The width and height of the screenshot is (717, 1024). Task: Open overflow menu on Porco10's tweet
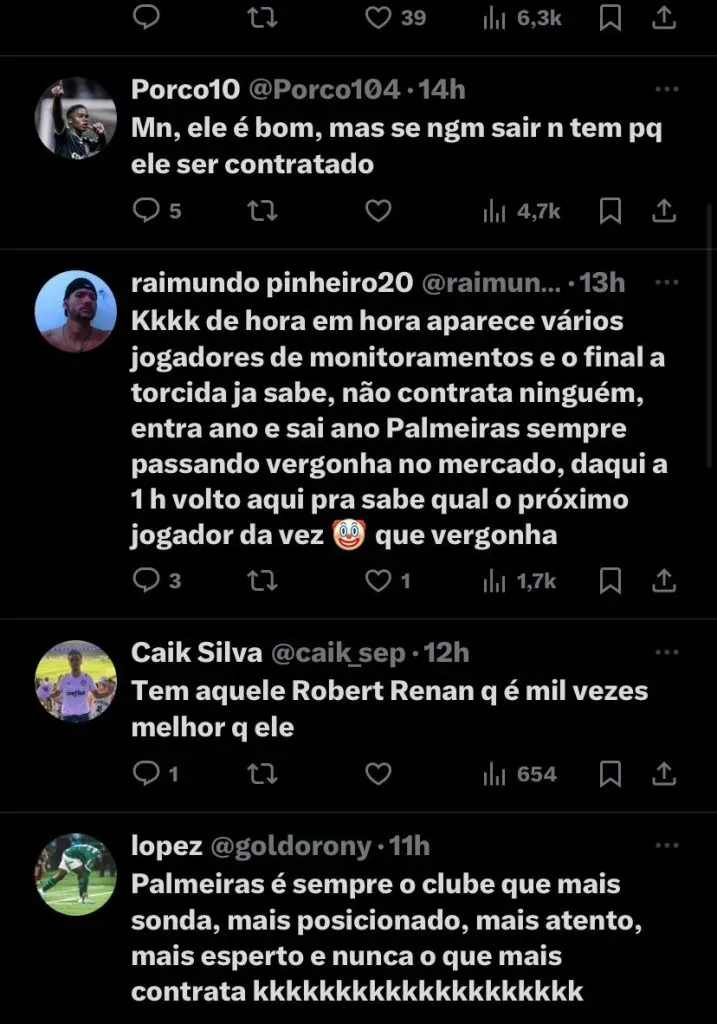coord(666,90)
